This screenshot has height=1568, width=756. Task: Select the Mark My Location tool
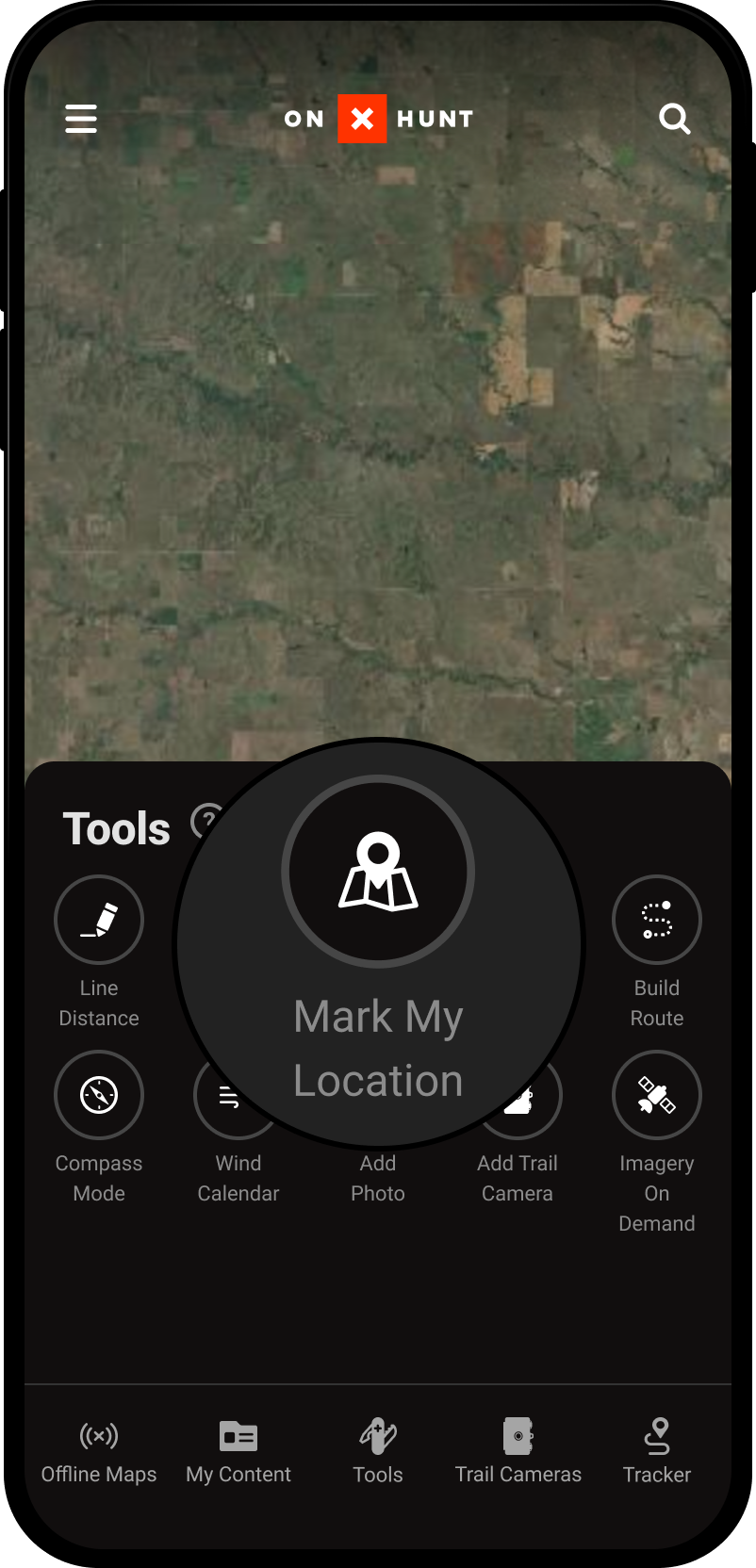(x=378, y=872)
